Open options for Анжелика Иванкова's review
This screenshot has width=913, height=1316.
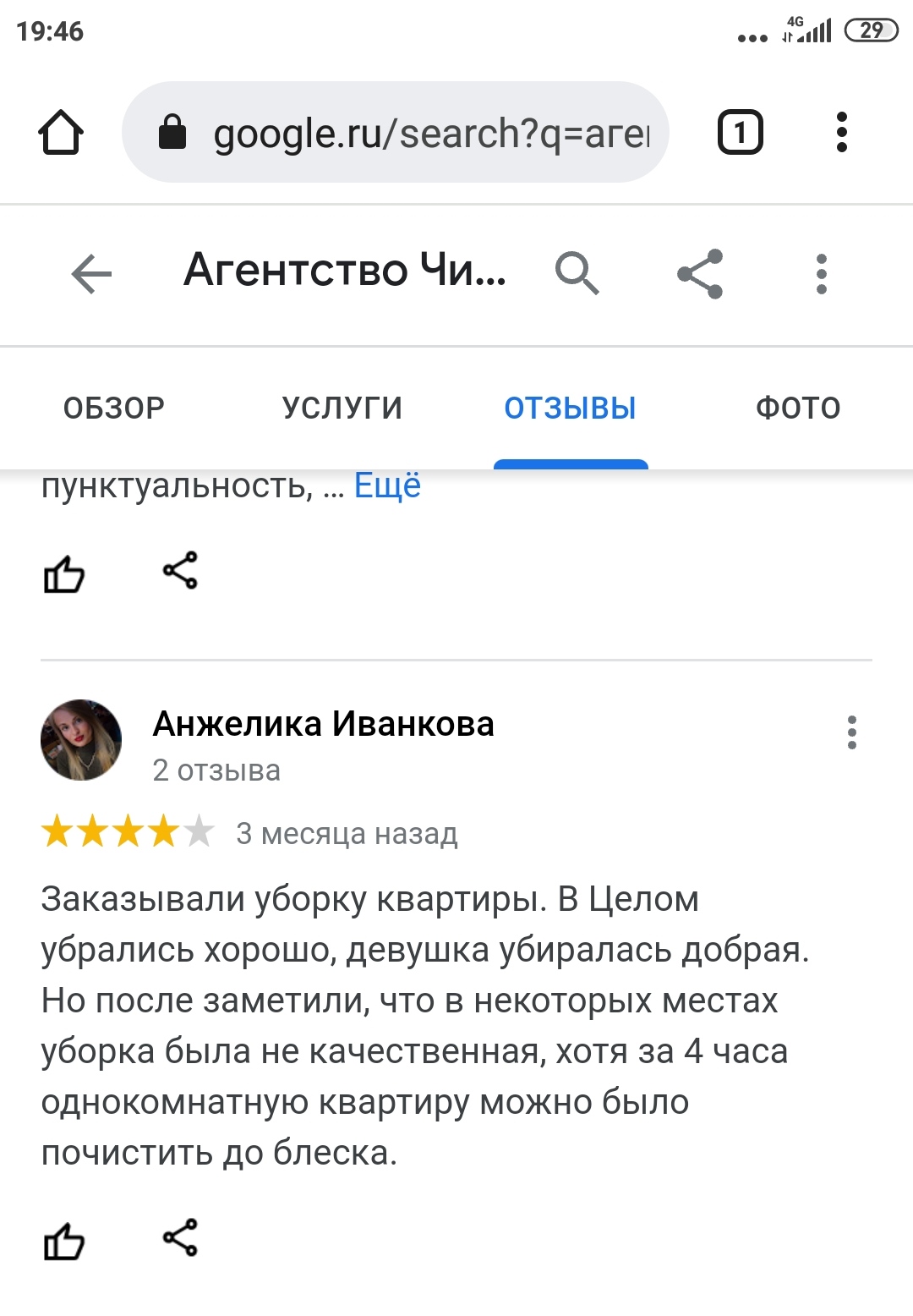pyautogui.click(x=851, y=732)
